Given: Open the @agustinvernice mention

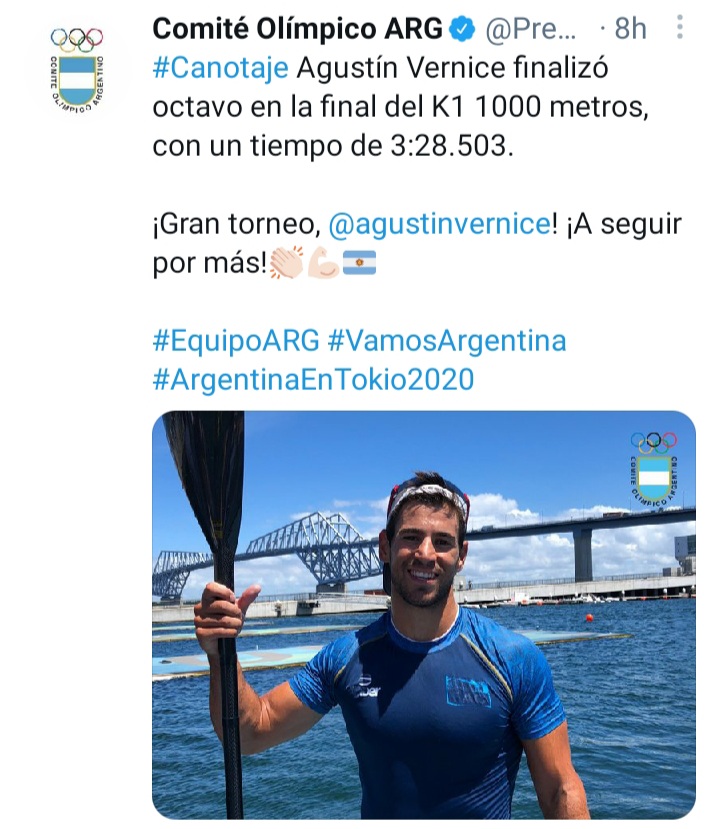Looking at the screenshot, I should point(437,225).
